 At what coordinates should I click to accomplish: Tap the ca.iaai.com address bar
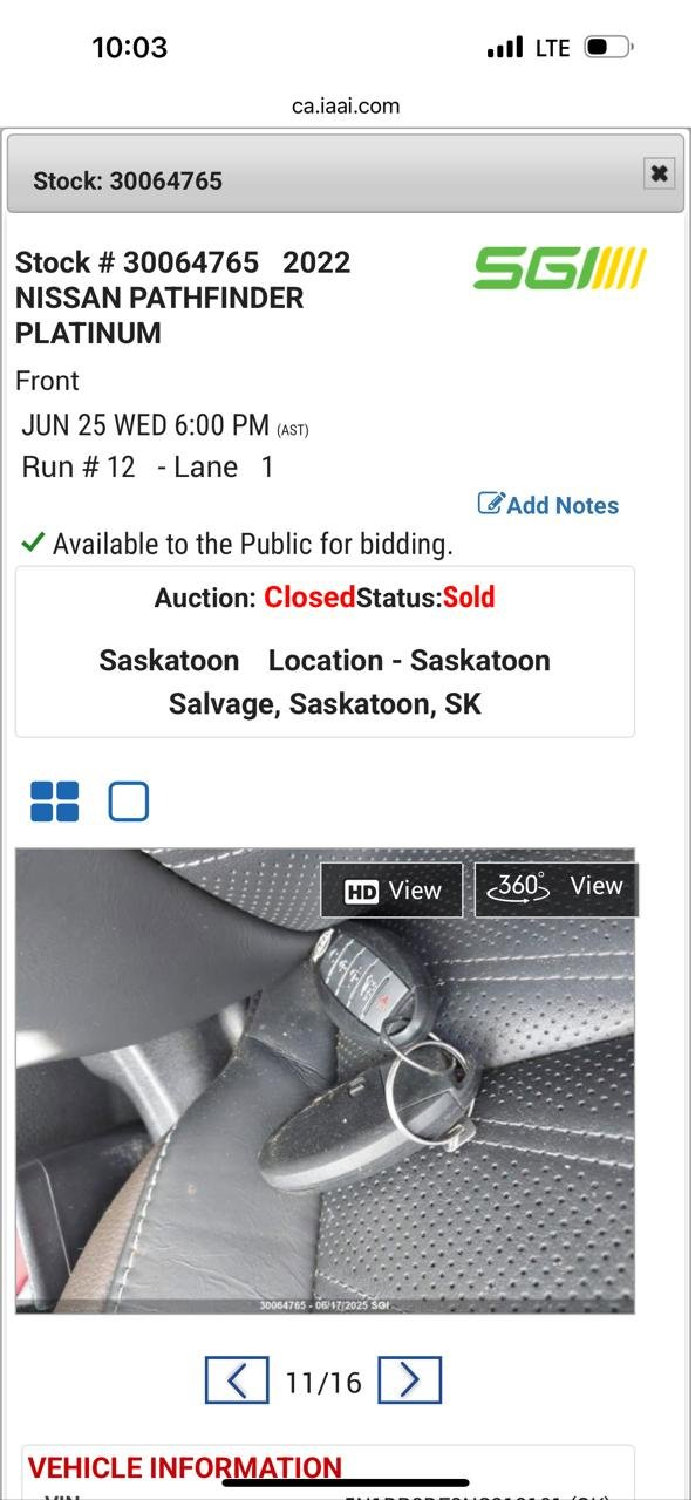(x=345, y=106)
